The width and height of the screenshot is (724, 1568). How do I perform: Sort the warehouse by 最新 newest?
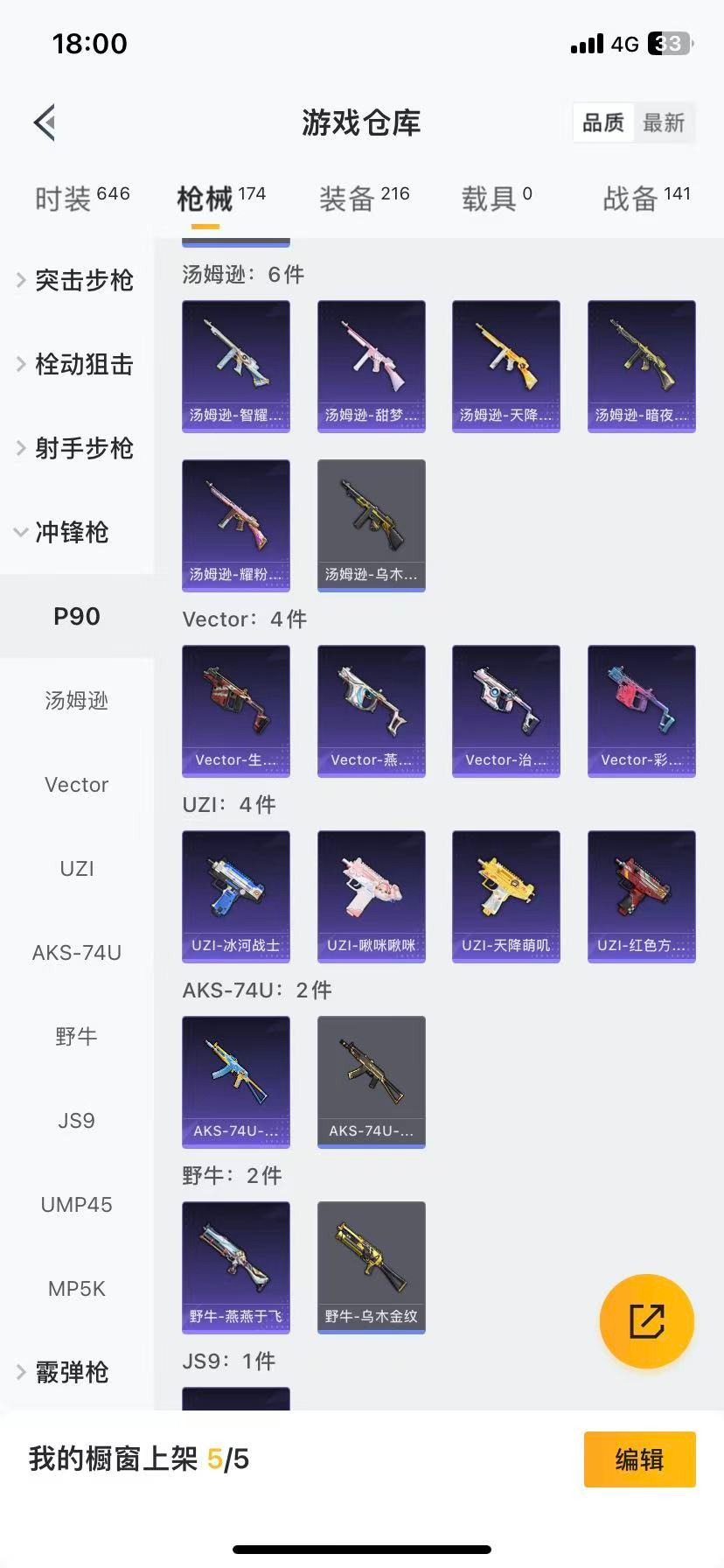[665, 122]
